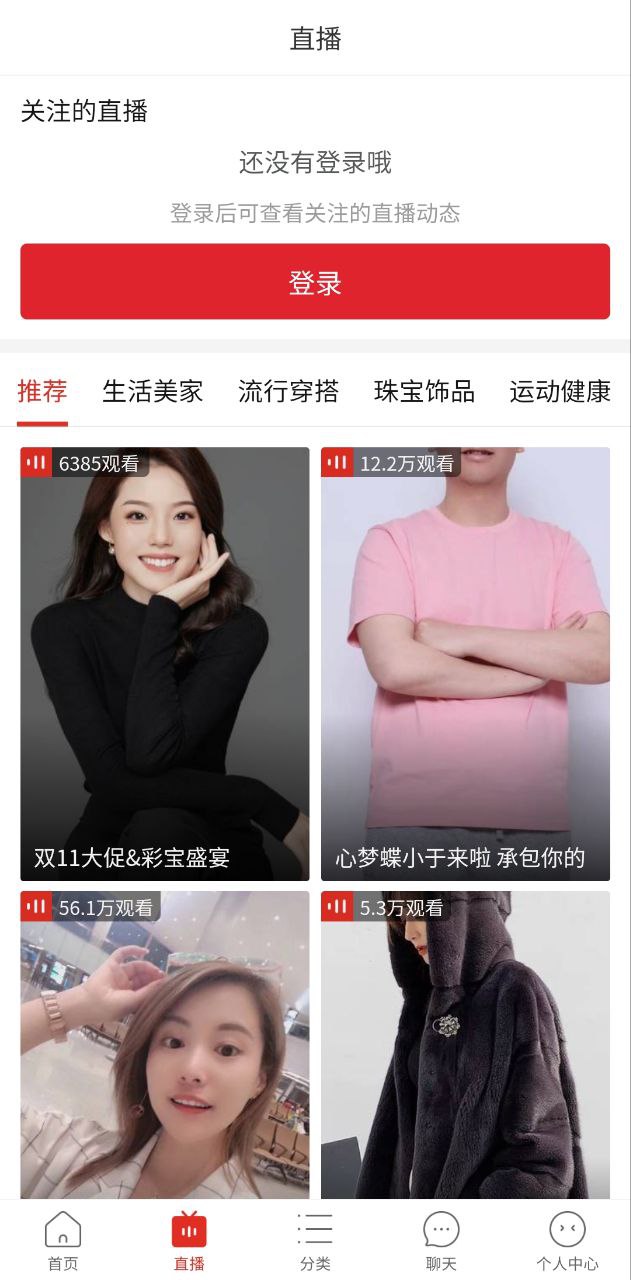Open the 珠宝饰品 category tab

(x=424, y=392)
